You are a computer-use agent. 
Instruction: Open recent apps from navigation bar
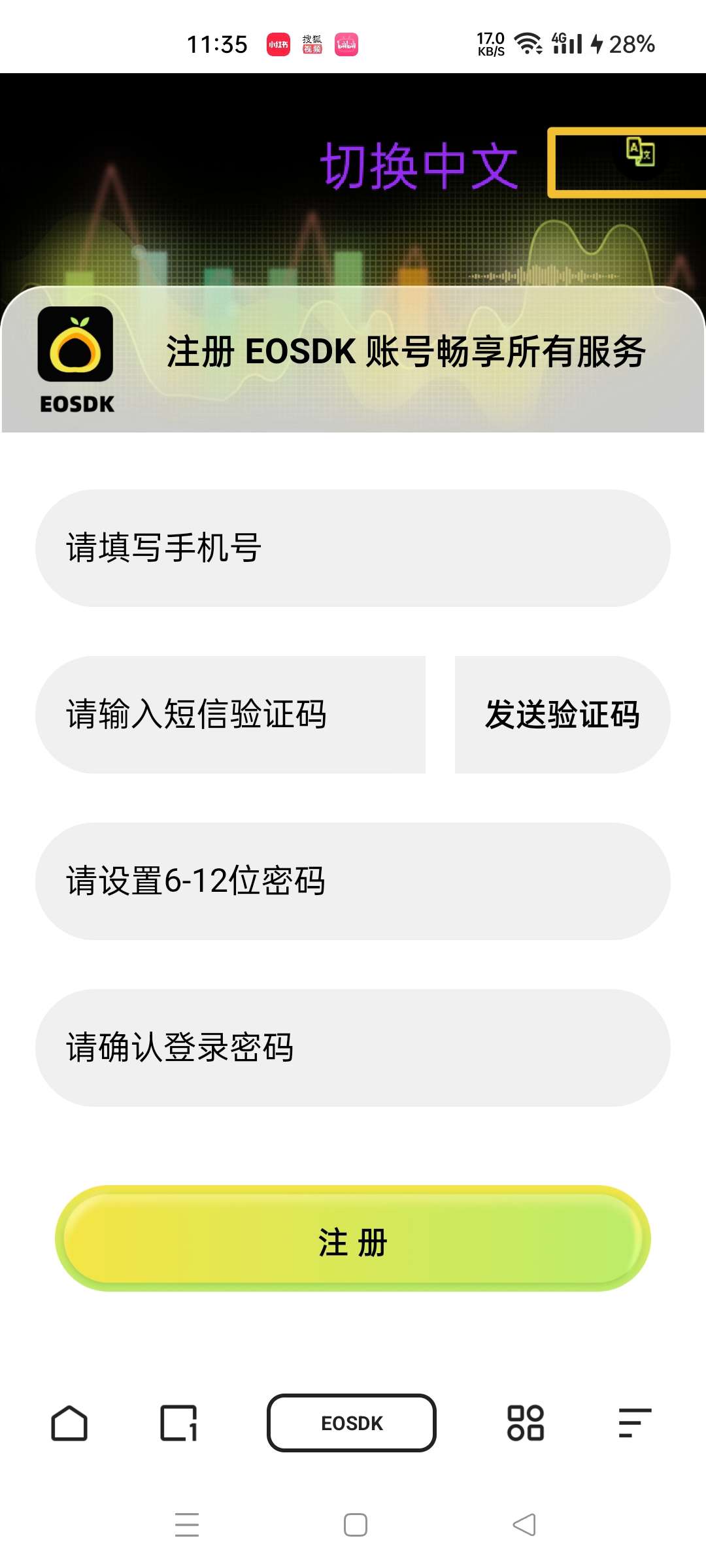(x=187, y=1525)
